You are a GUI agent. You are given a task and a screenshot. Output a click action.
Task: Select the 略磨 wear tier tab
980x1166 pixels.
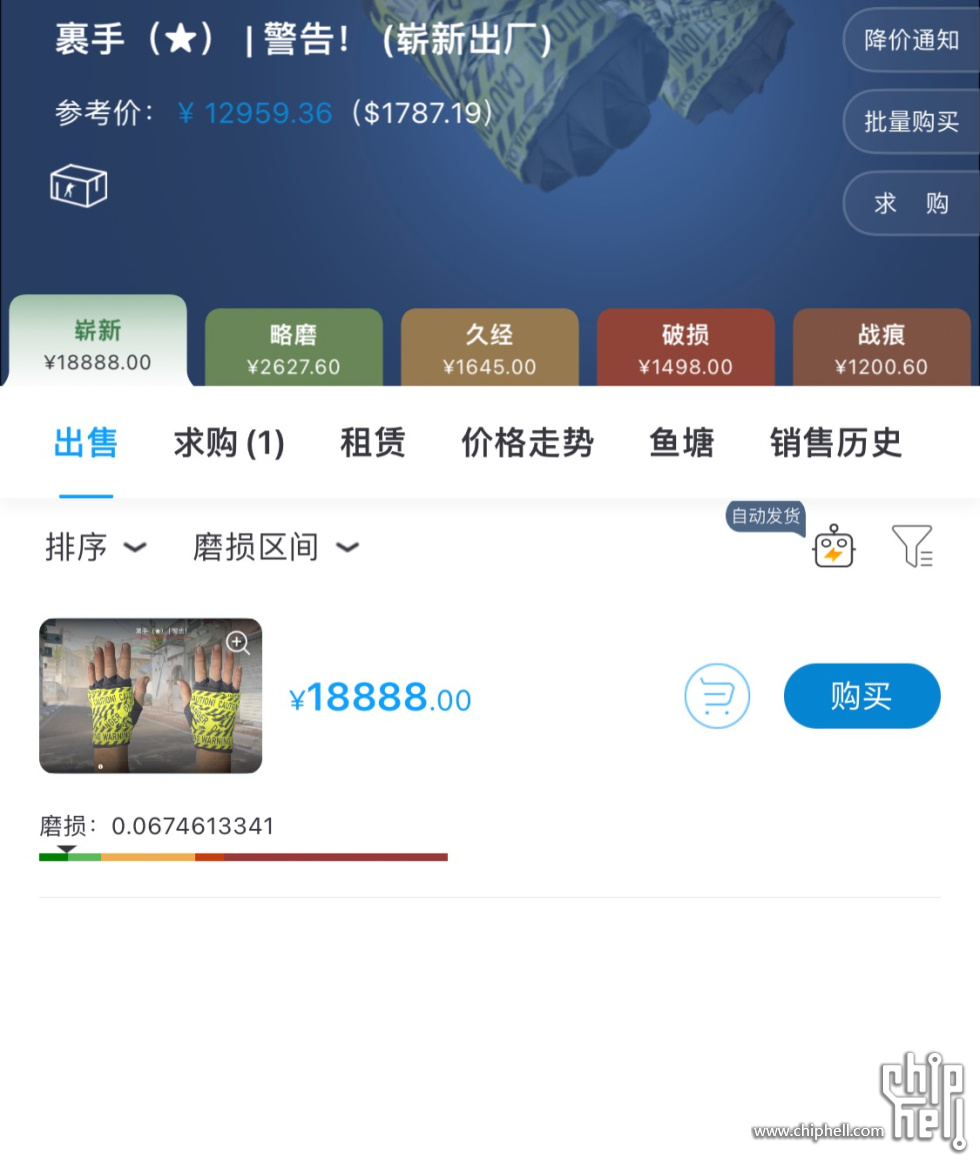(x=293, y=348)
